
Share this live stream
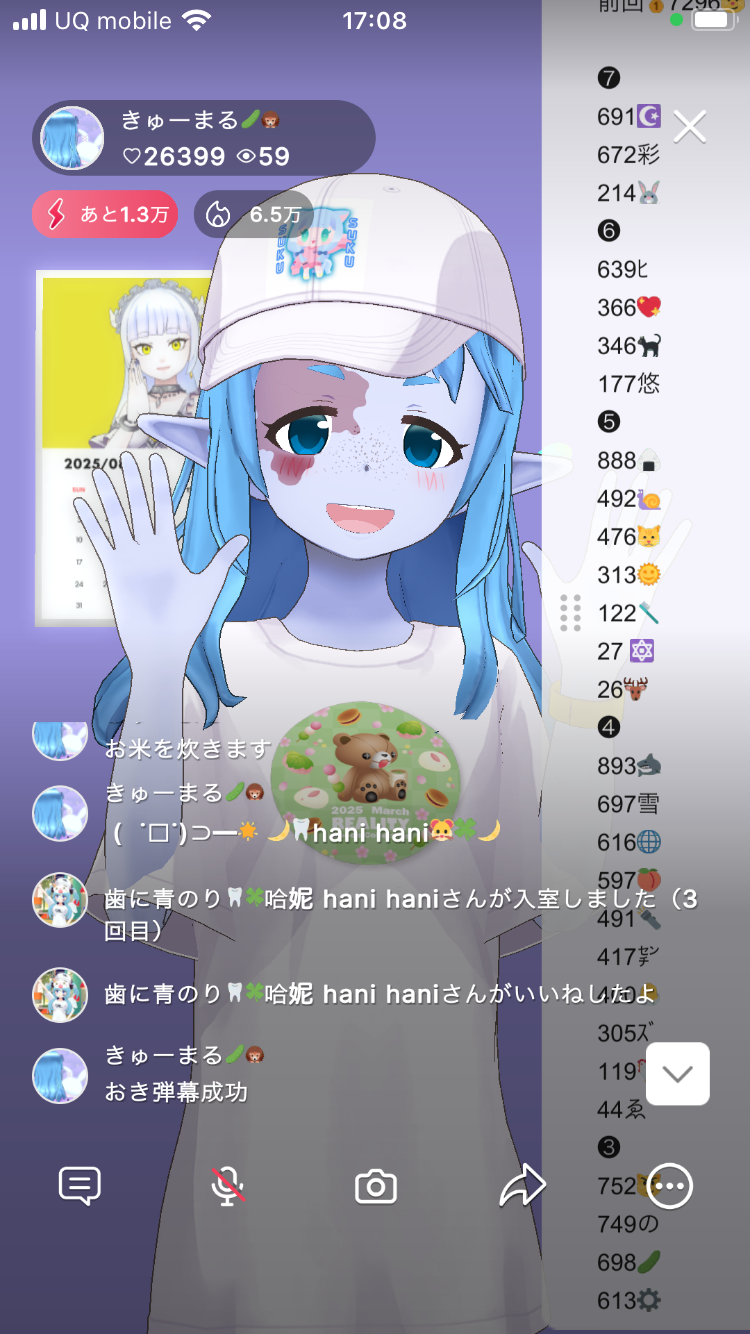[522, 1186]
